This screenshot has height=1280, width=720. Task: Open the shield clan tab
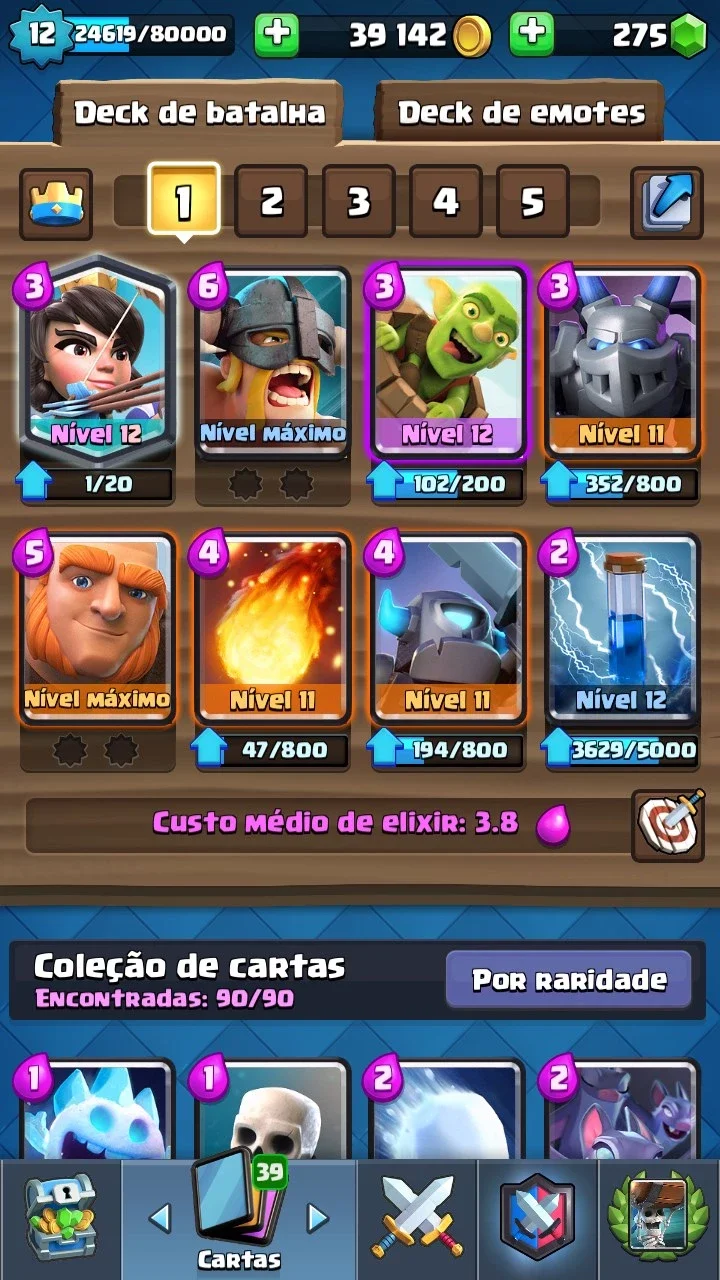coord(537,1219)
